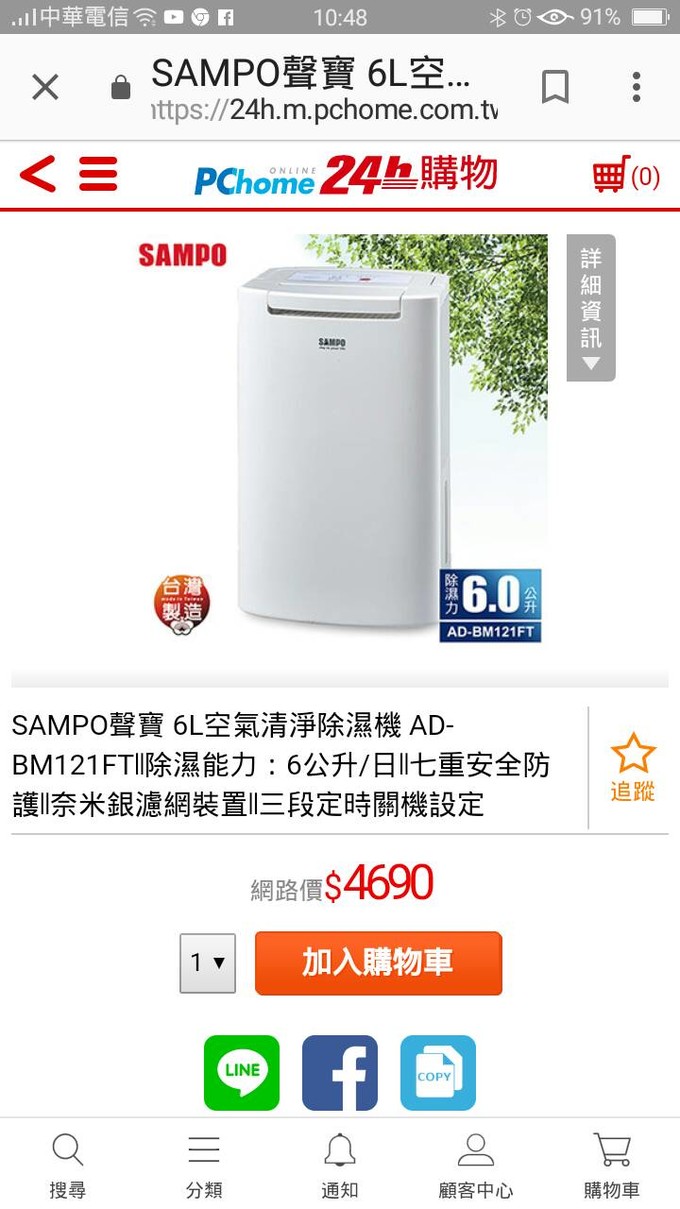Open the PChome 24h logo home link
The height and width of the screenshot is (1209, 680).
coord(345,175)
